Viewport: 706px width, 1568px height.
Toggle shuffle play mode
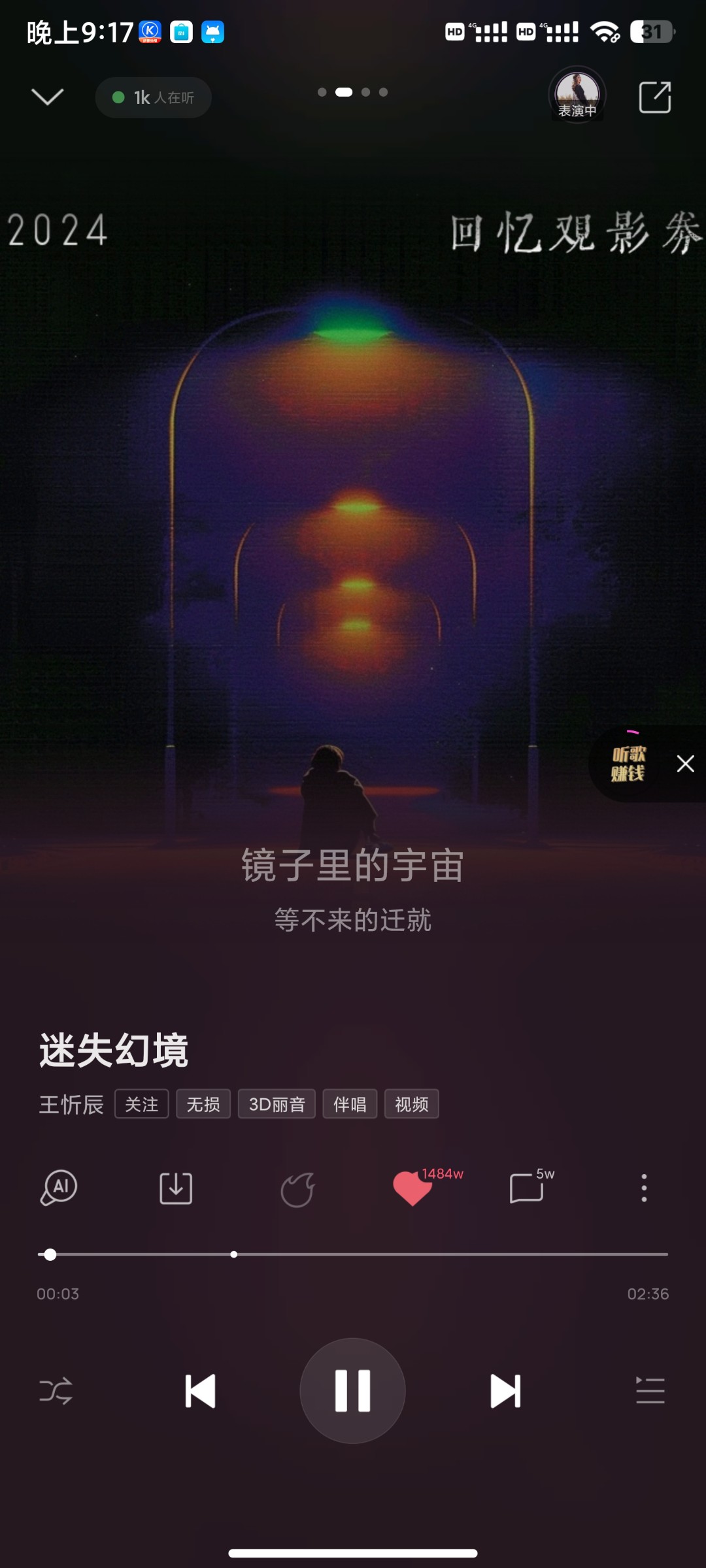click(56, 1391)
